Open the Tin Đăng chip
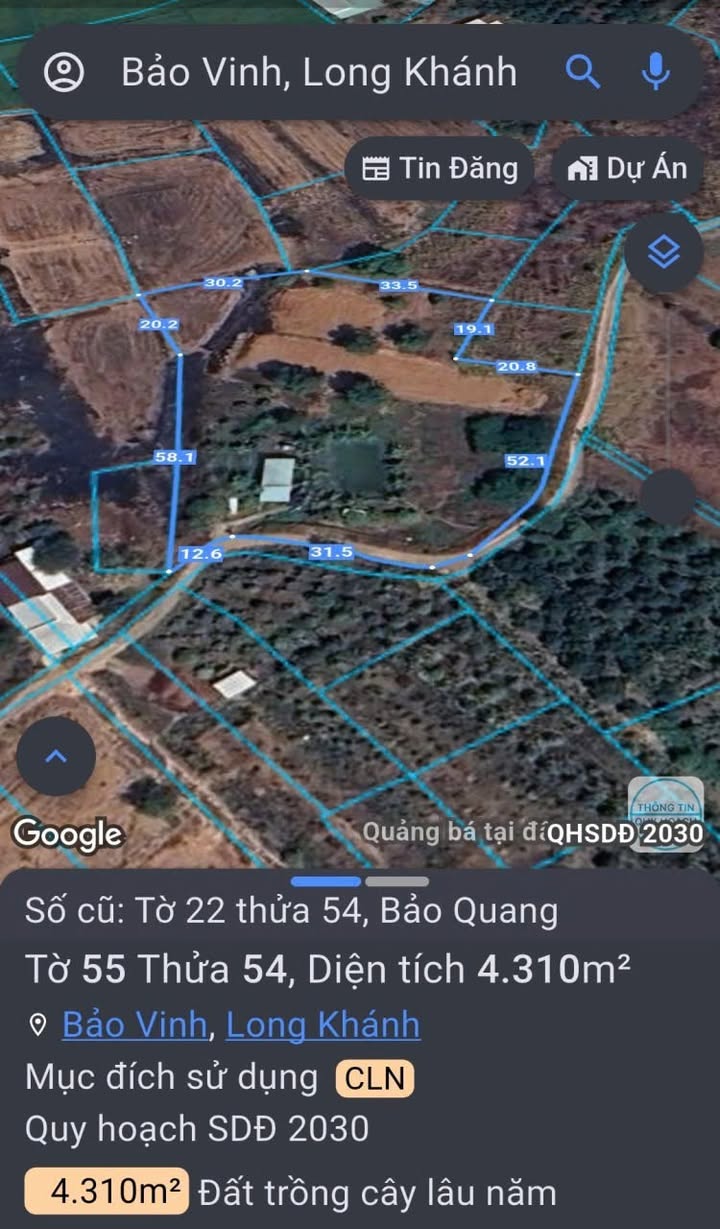The image size is (720, 1229). 439,168
